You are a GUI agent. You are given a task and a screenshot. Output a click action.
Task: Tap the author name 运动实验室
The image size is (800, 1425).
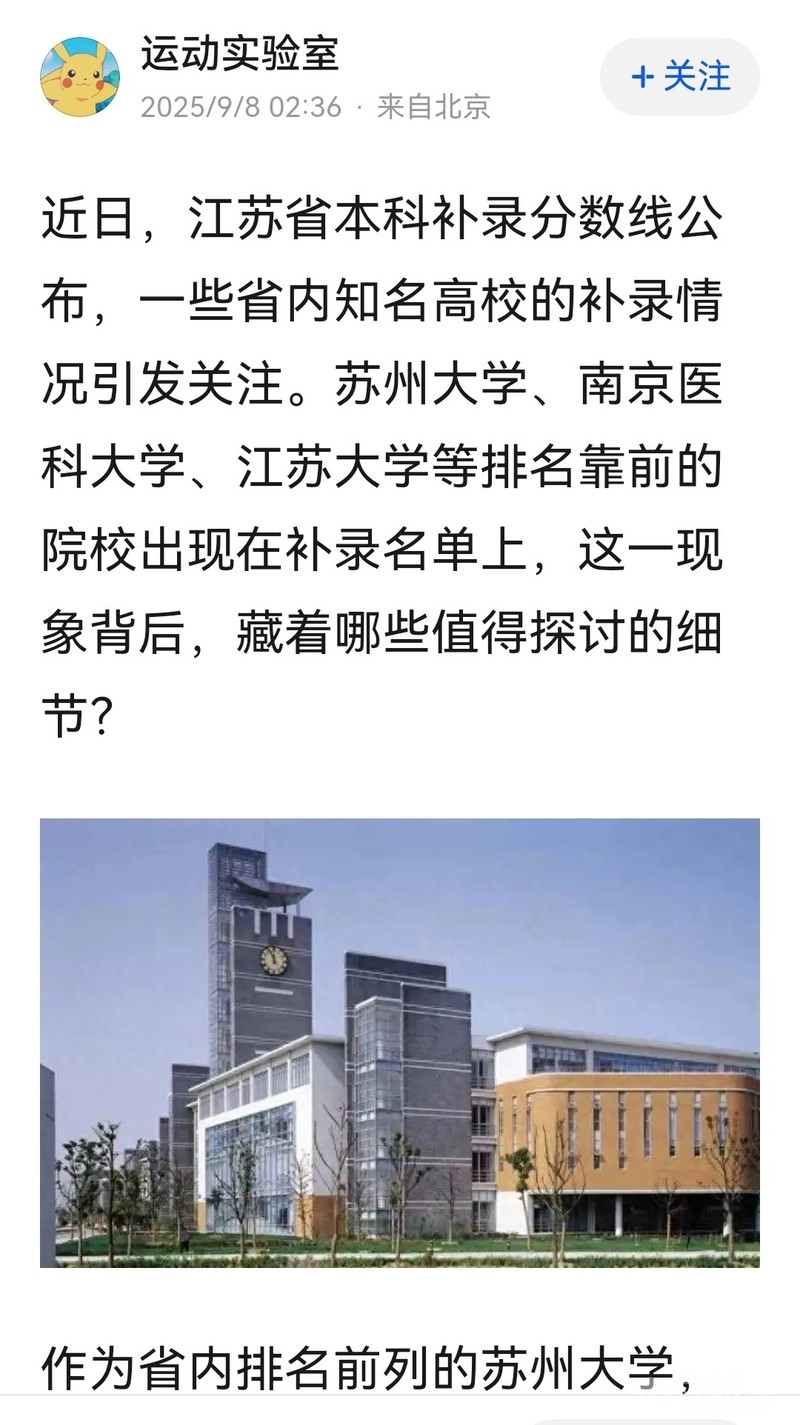(240, 55)
